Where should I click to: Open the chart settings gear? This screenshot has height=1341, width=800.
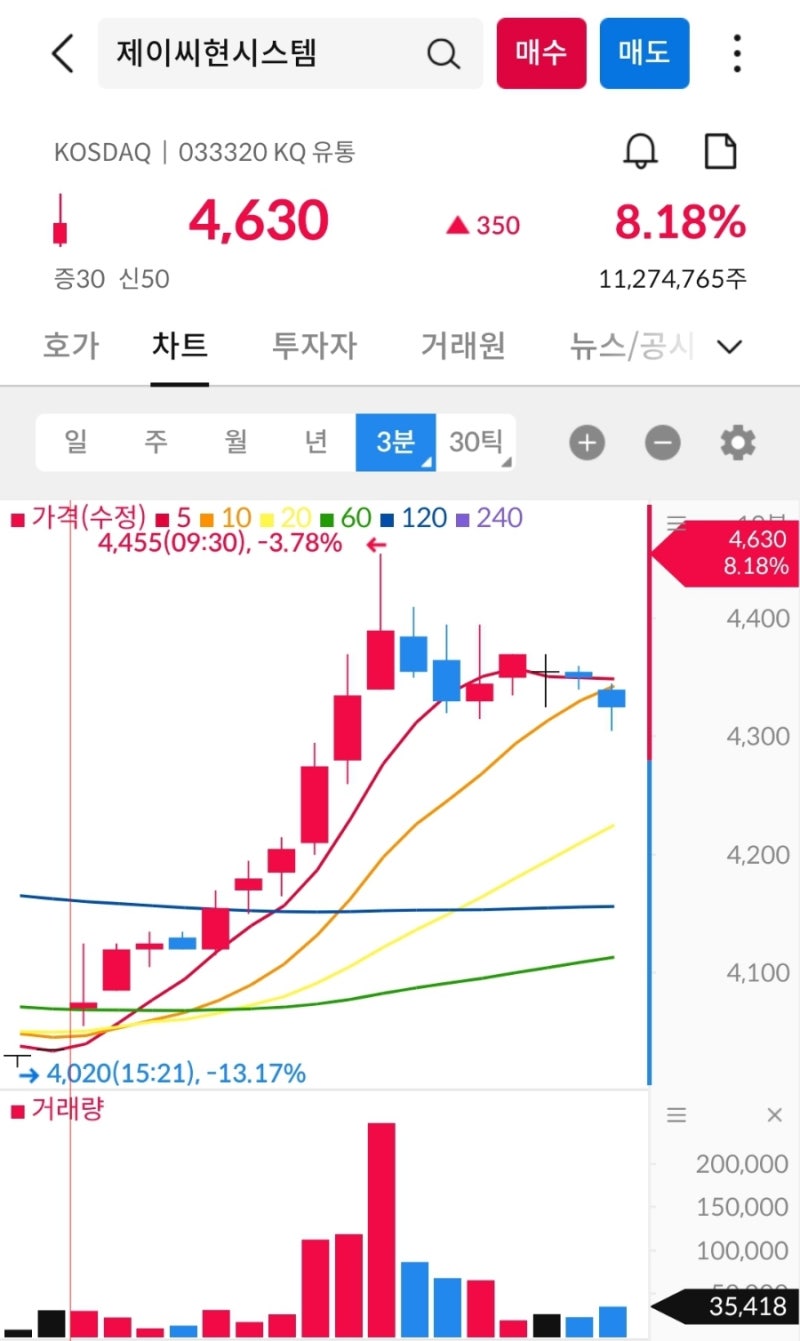[737, 442]
